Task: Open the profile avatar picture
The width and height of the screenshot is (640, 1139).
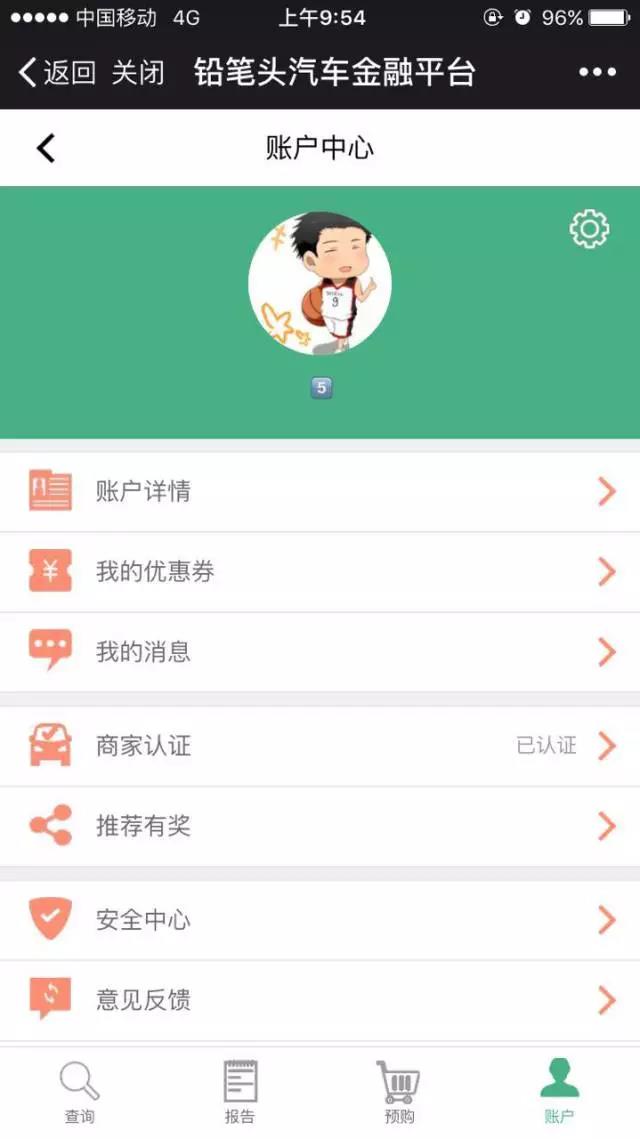Action: [x=320, y=284]
